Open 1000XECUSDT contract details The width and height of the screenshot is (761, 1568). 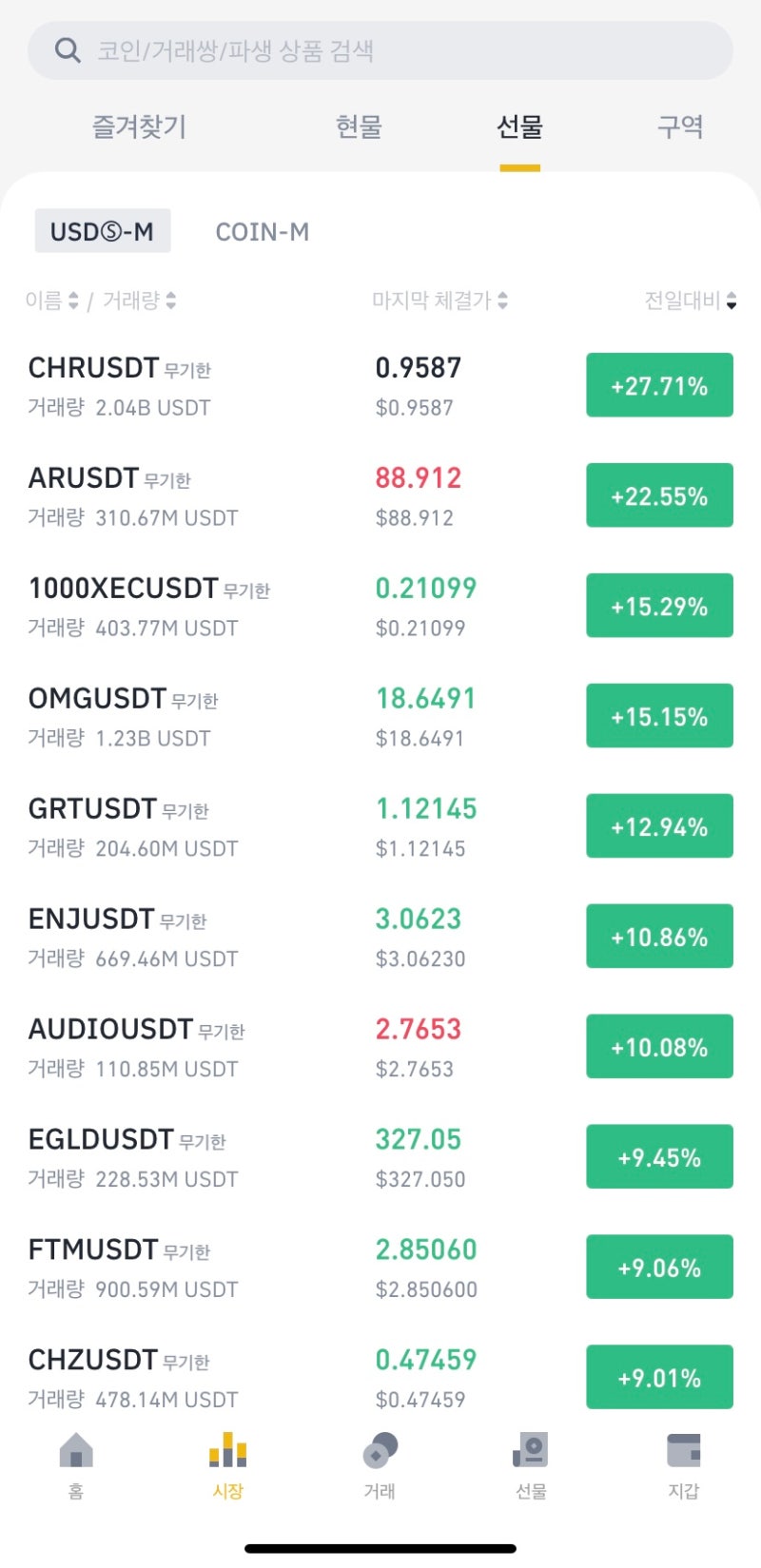click(380, 606)
